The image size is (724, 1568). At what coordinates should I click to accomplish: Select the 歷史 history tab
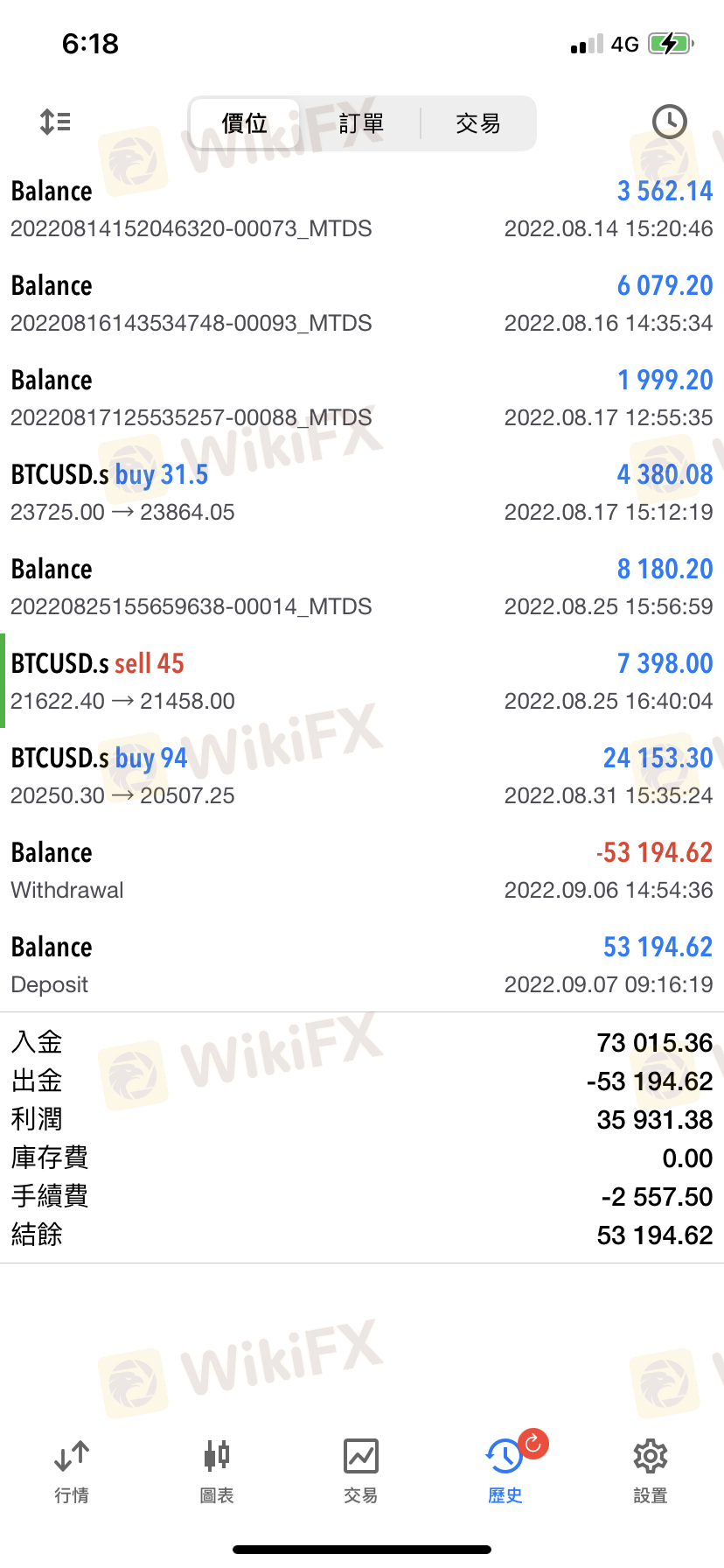coord(506,1471)
